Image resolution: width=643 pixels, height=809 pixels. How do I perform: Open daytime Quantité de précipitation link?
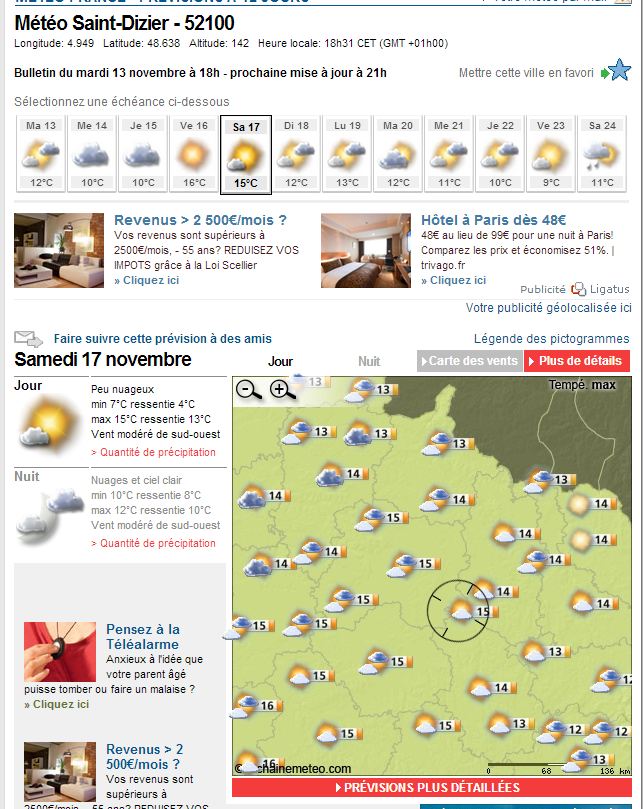[x=153, y=452]
